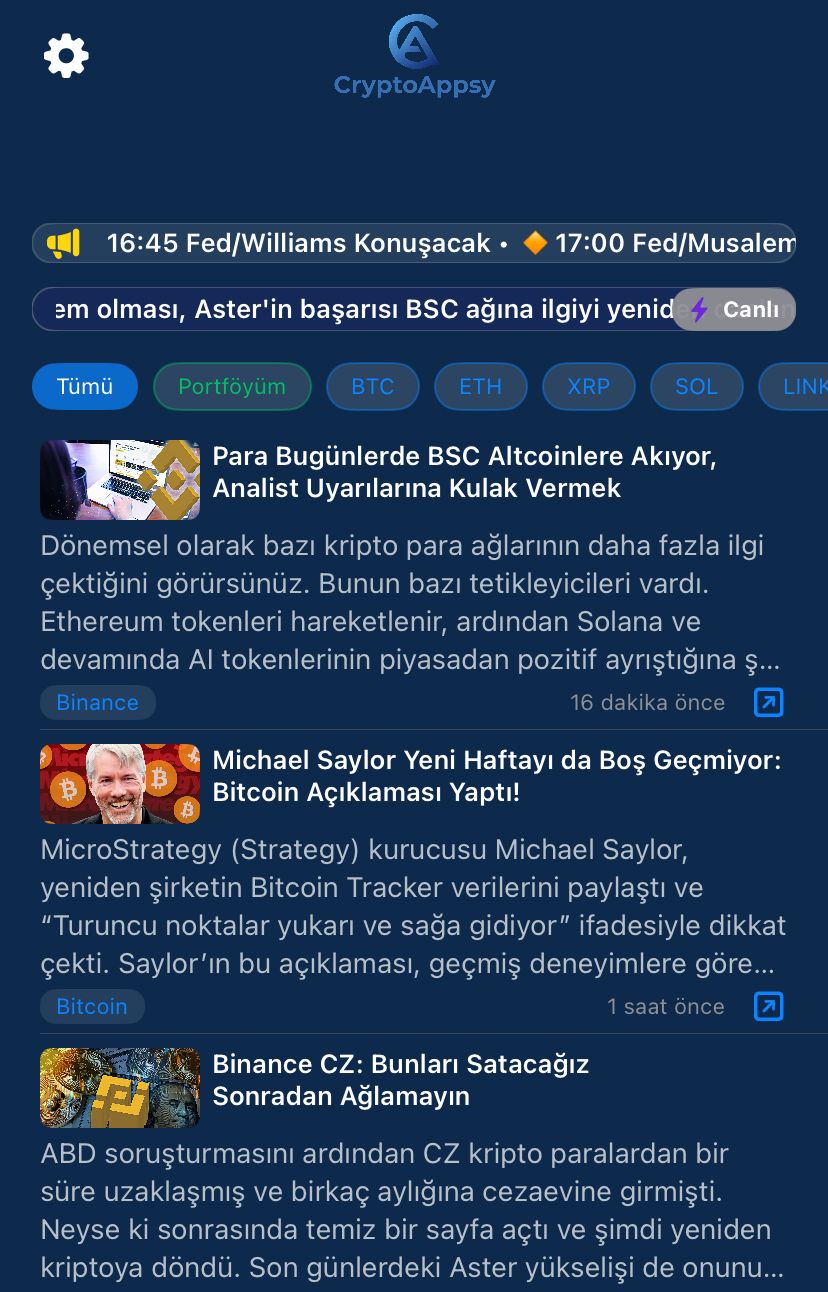Open the Michael Saylor Bitcoin article

[x=496, y=777]
